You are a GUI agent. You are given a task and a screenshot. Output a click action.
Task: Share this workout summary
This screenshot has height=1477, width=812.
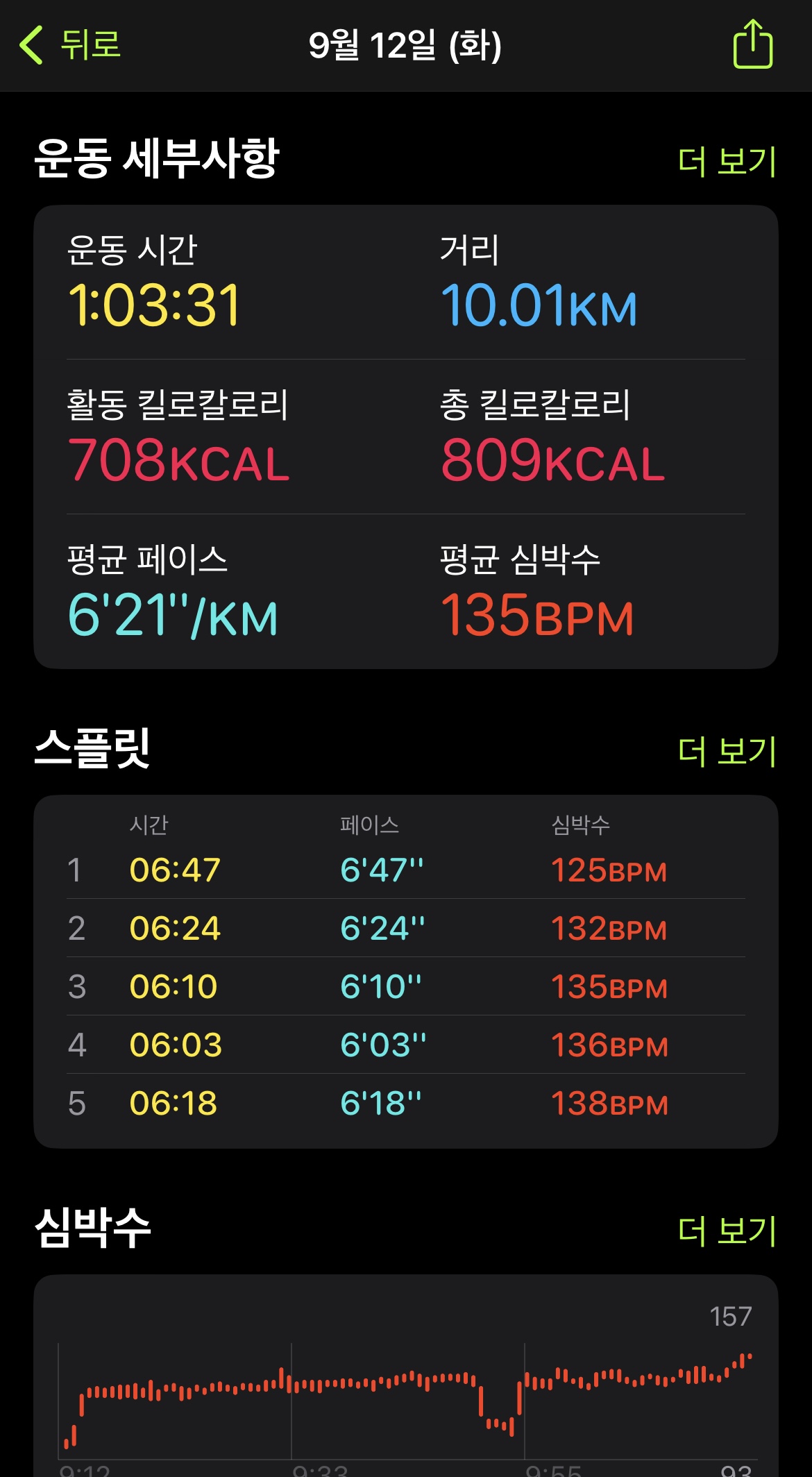(752, 44)
